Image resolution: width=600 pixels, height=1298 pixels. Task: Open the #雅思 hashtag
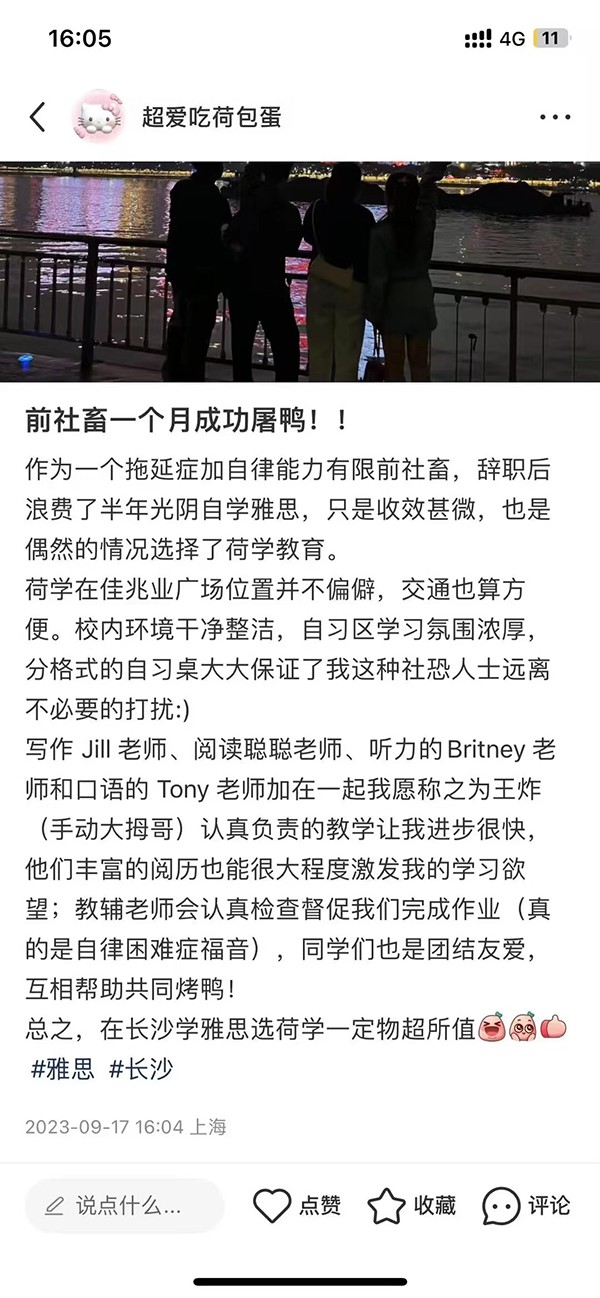(63, 1069)
